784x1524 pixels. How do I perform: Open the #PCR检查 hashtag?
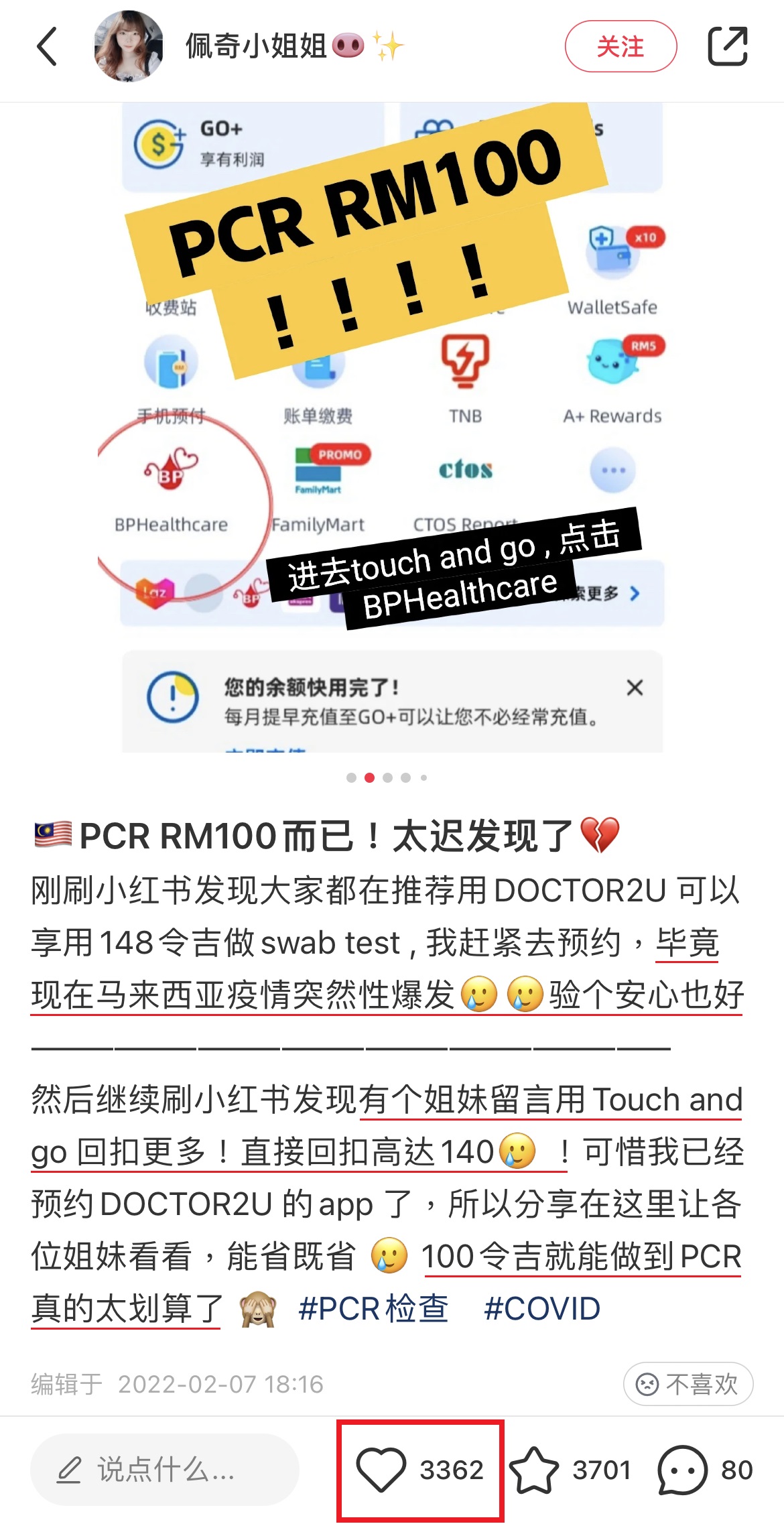373,1308
